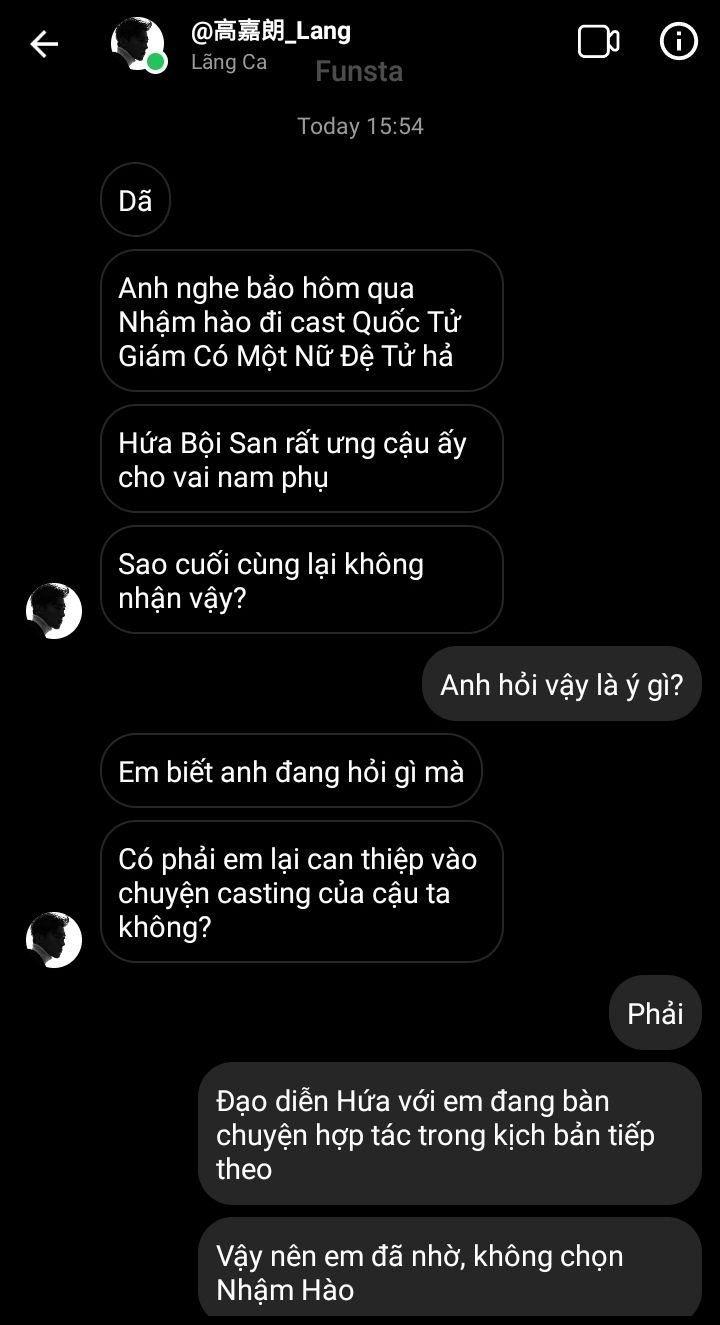This screenshot has width=720, height=1325.
Task: Open the conversation info icon
Action: click(x=679, y=42)
